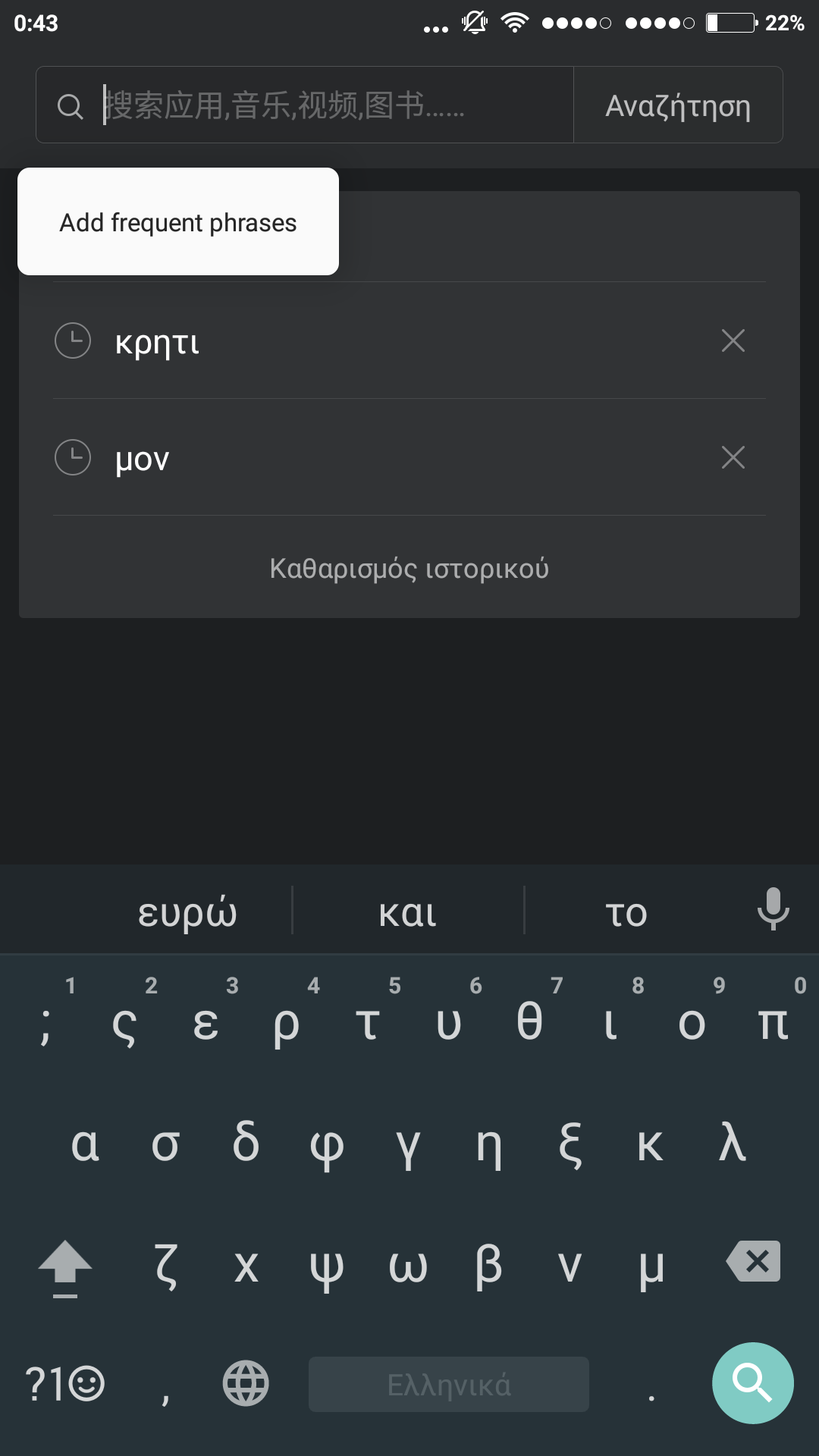819x1456 pixels.
Task: Tap the Αναζήτηση search button
Action: (x=678, y=105)
